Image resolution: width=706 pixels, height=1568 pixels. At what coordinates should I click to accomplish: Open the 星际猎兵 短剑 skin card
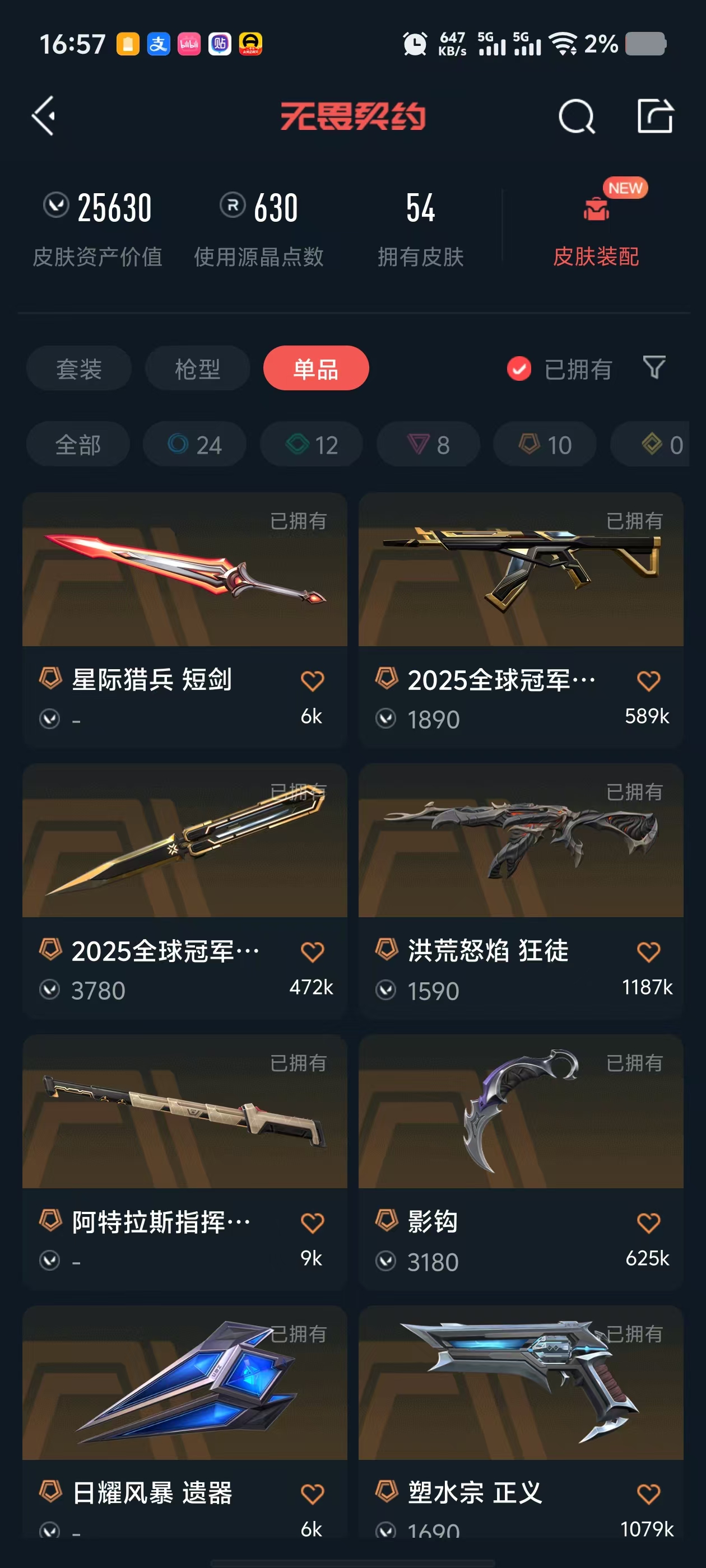point(184,620)
